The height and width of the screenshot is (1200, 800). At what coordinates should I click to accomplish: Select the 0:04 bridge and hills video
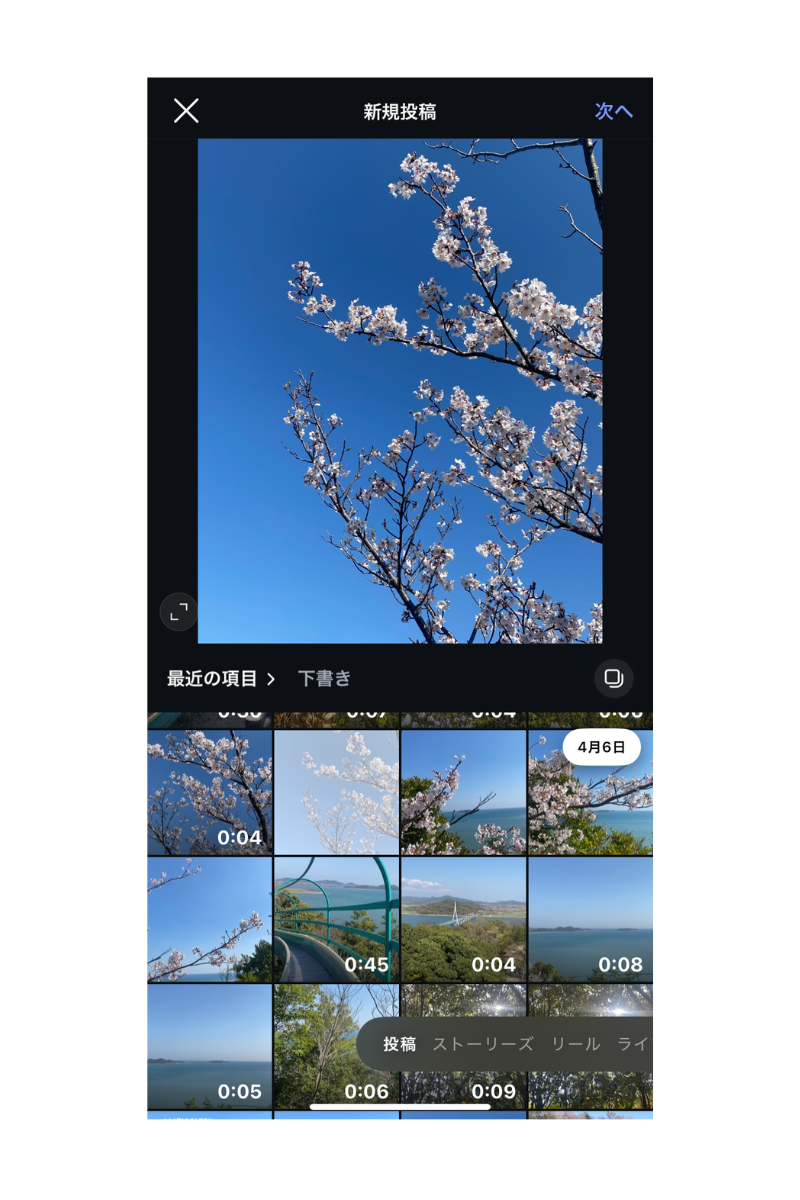(463, 919)
